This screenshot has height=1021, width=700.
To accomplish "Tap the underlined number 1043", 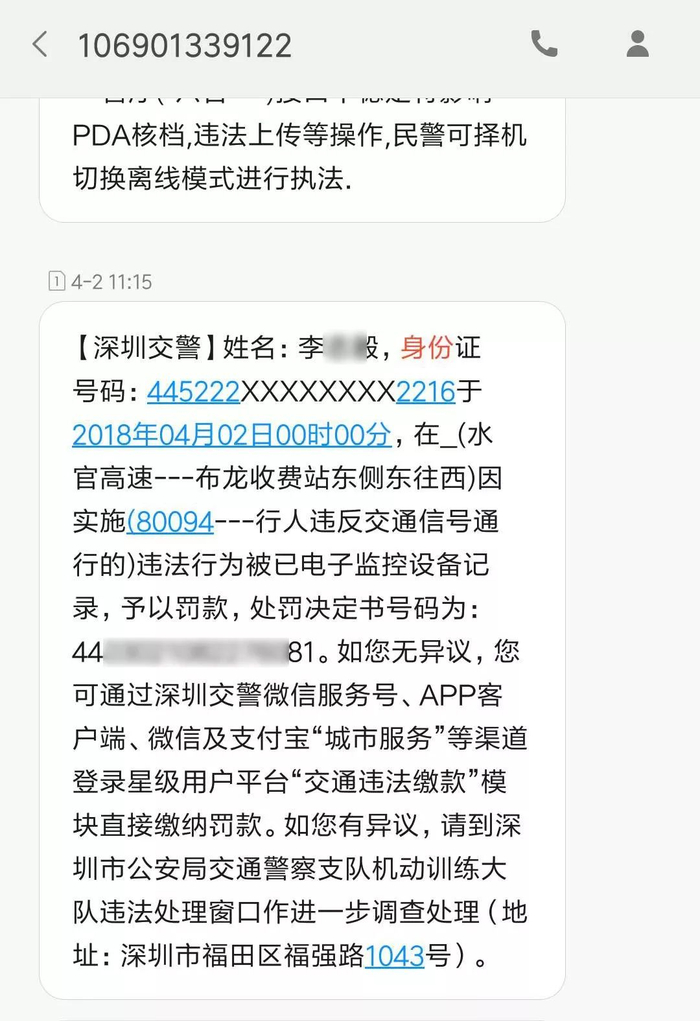I will tap(395, 957).
